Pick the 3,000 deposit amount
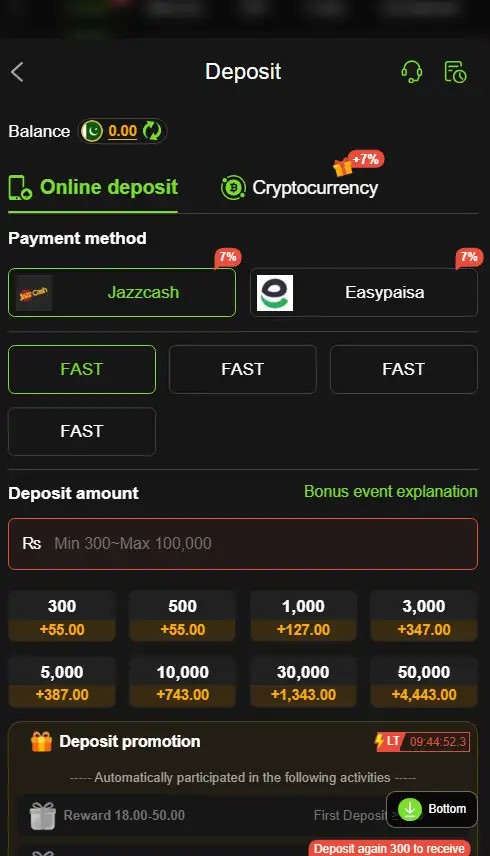This screenshot has width=490, height=856. coord(424,616)
